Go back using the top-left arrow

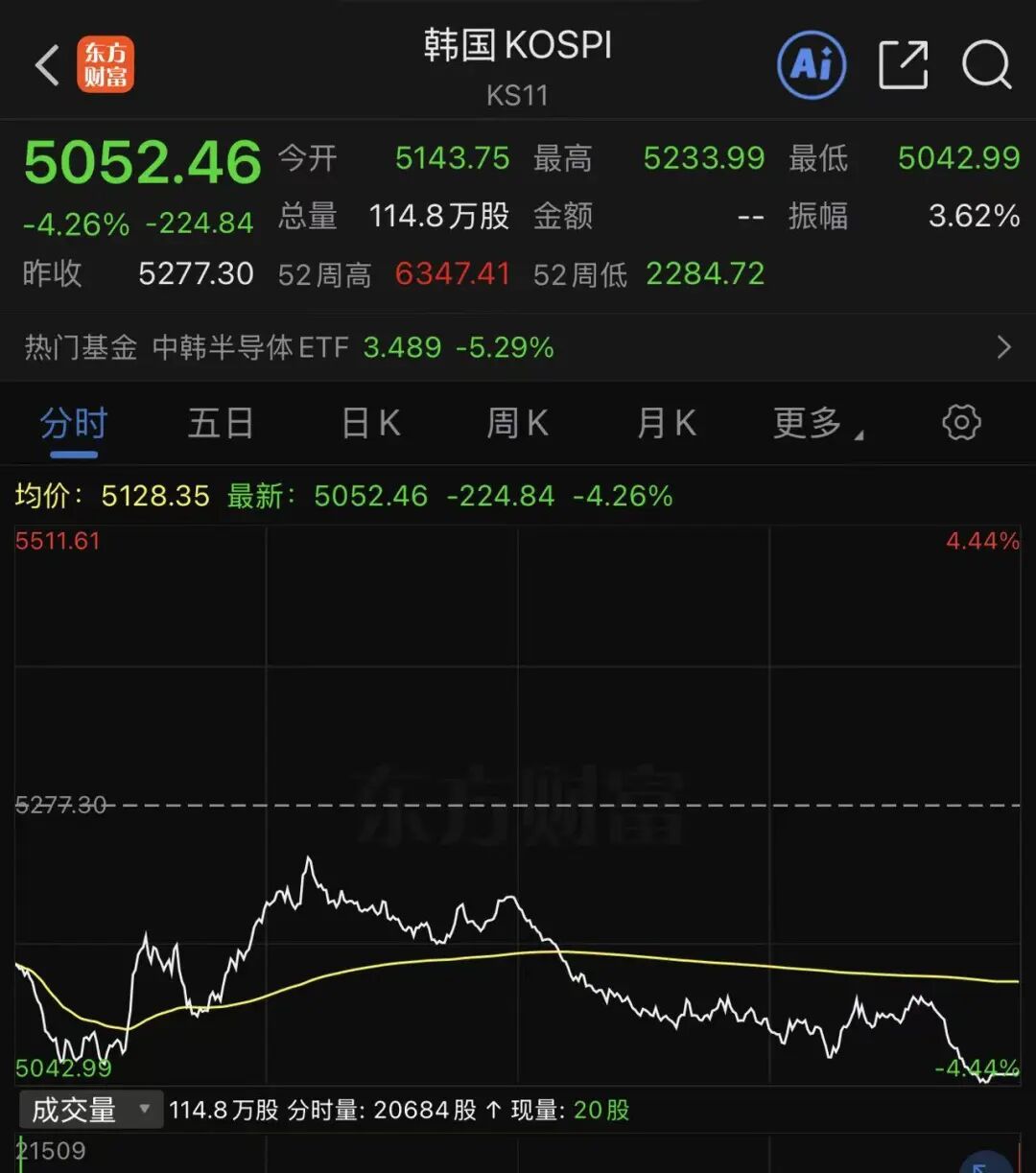pos(47,65)
